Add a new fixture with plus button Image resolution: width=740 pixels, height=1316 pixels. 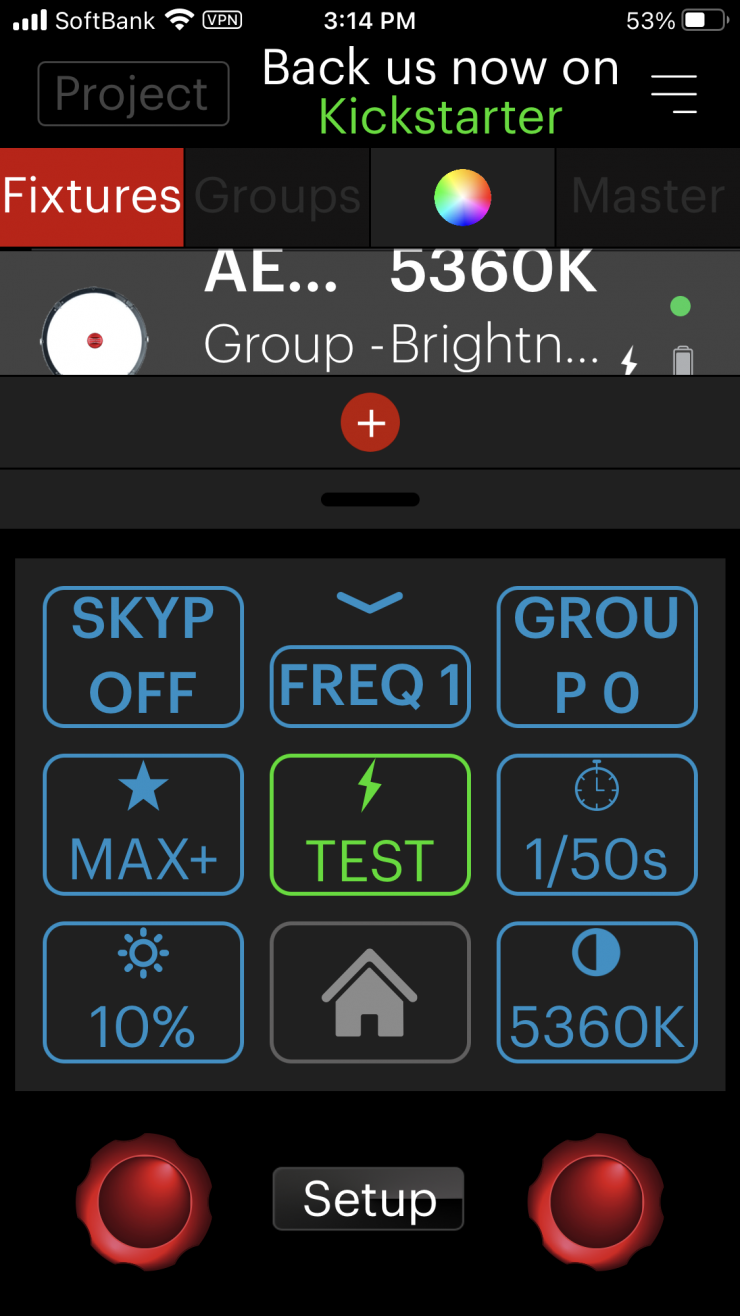370,423
